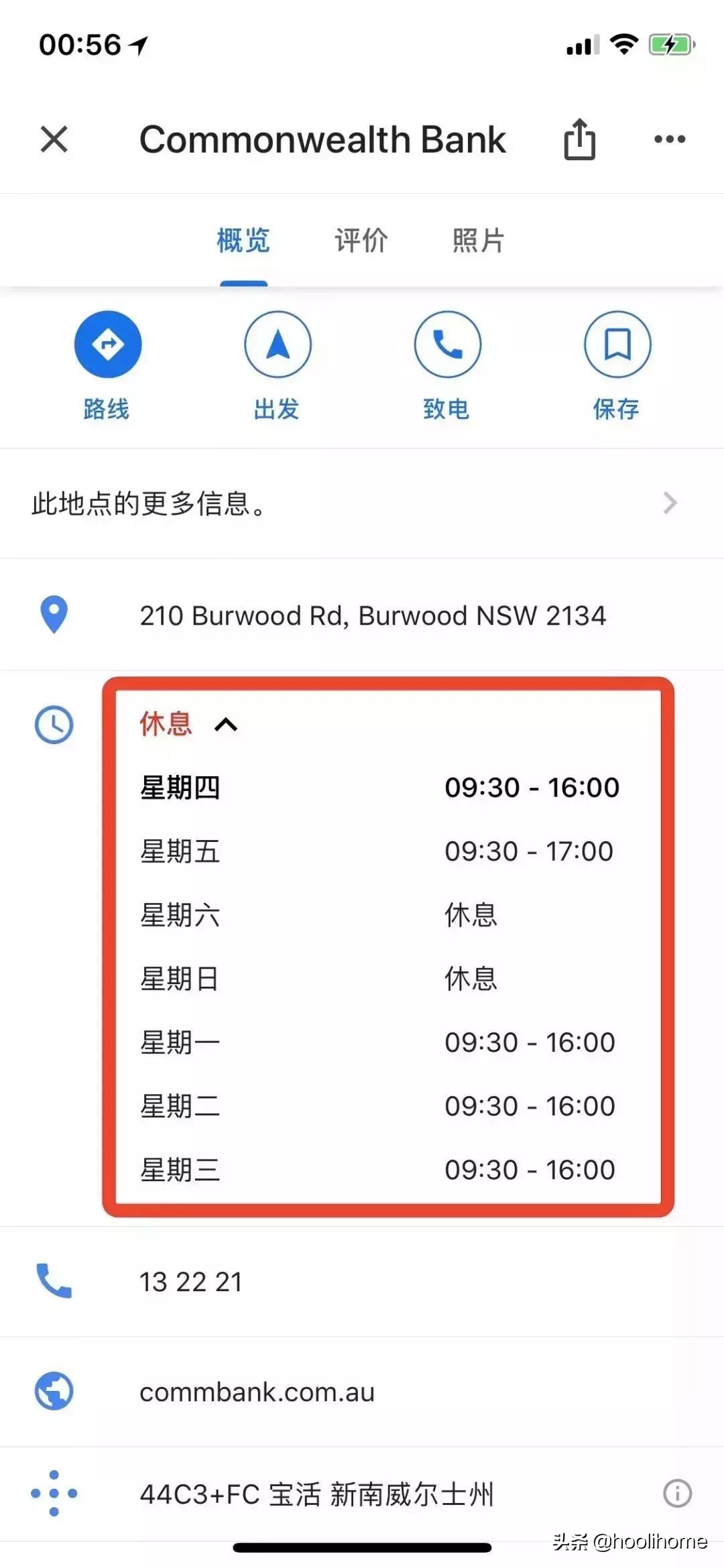Open the commbank.com.au website link
The image size is (724, 1568).
(257, 1392)
